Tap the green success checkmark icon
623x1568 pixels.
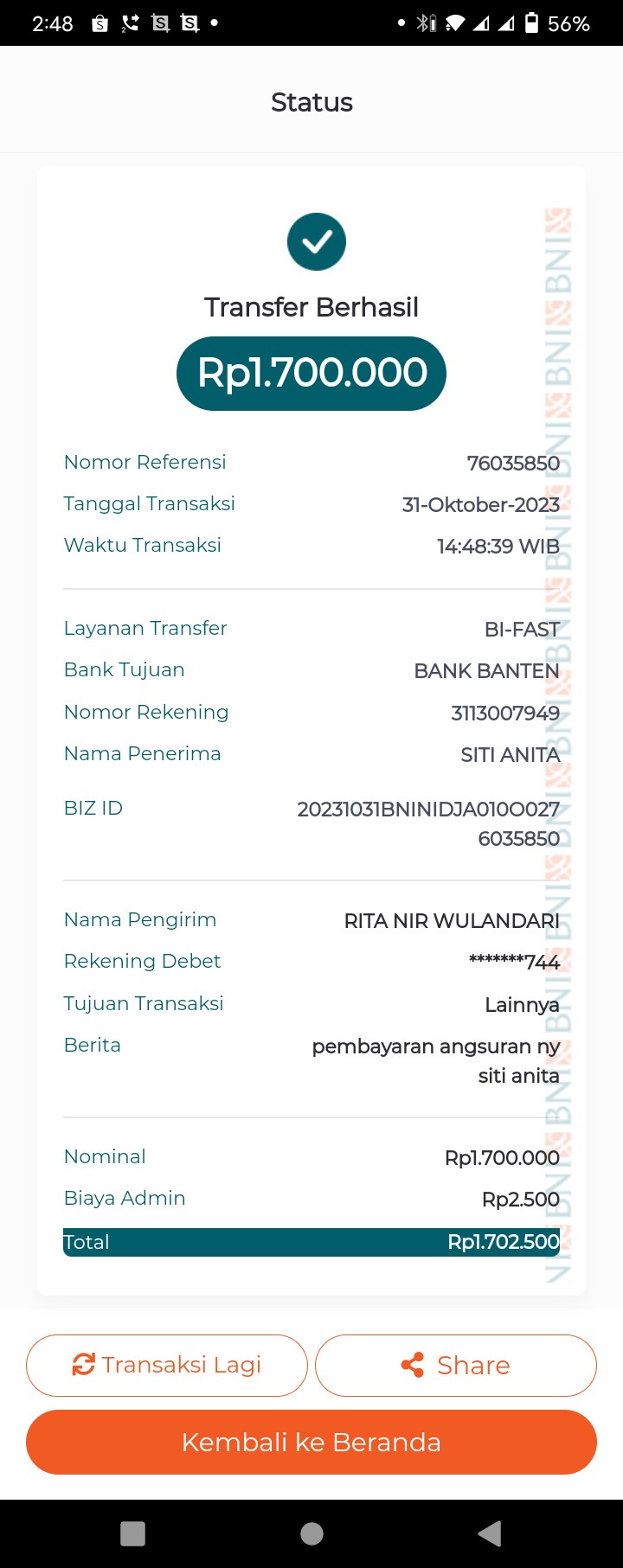(316, 241)
